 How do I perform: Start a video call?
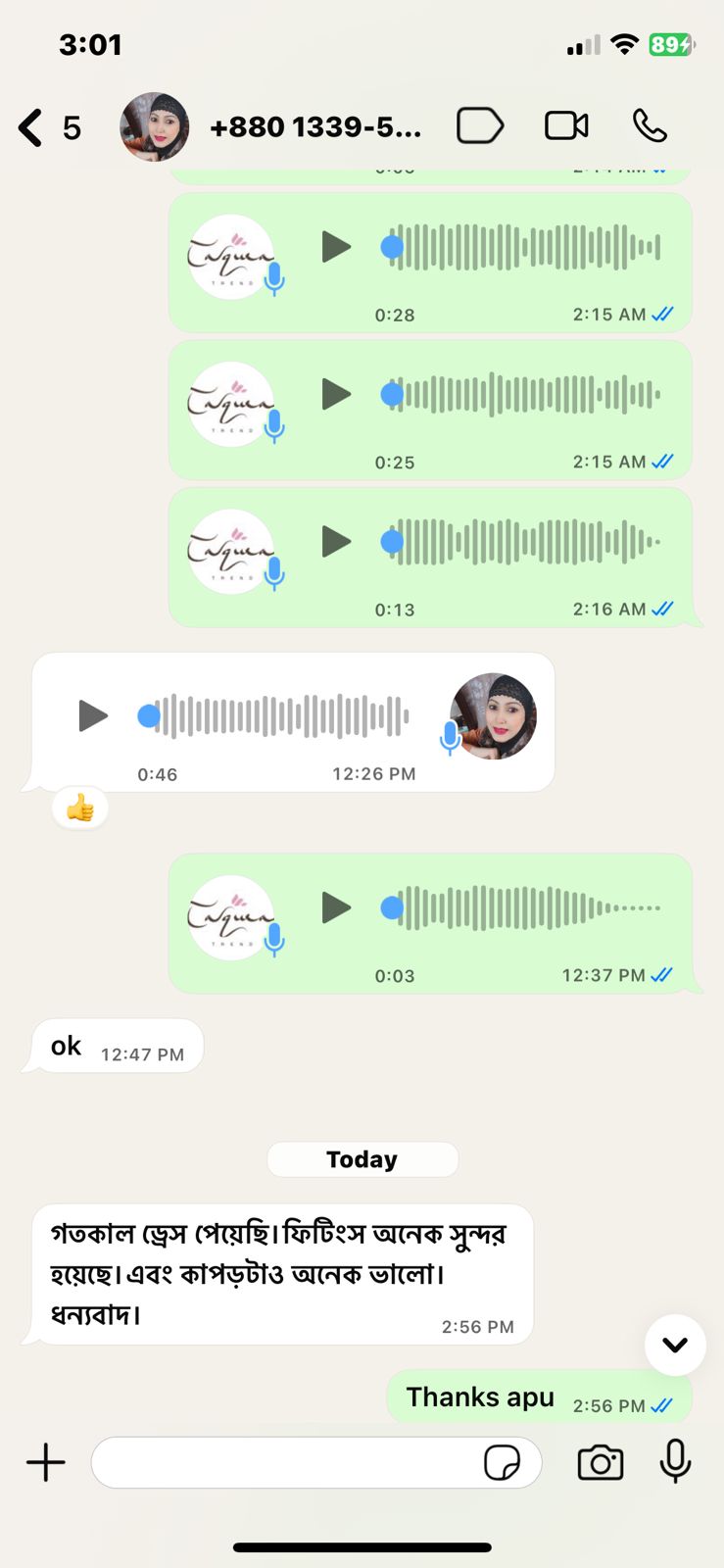(566, 125)
